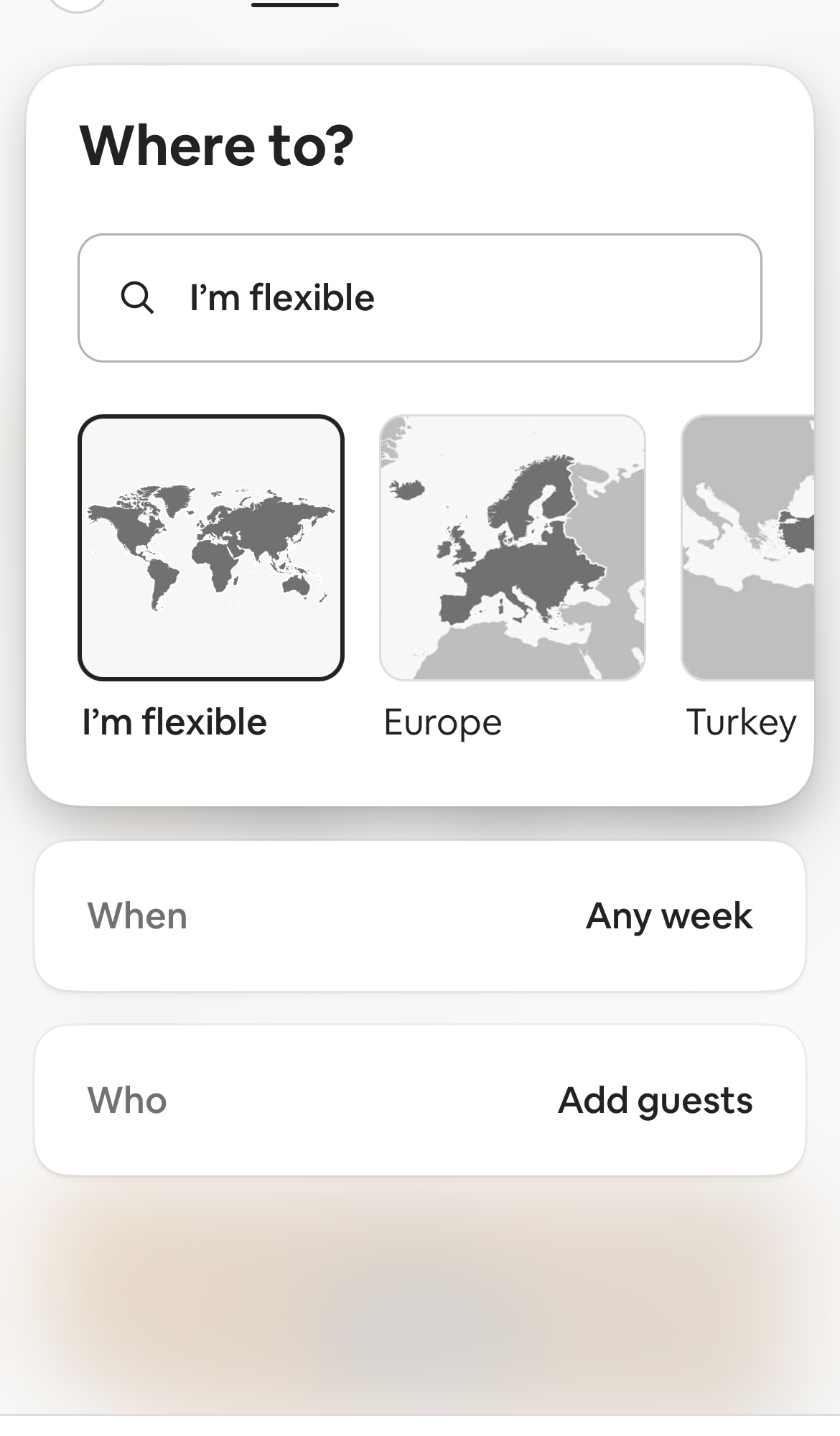Tap the "I'm flexible" search field
The height and width of the screenshot is (1436, 840).
[x=419, y=298]
